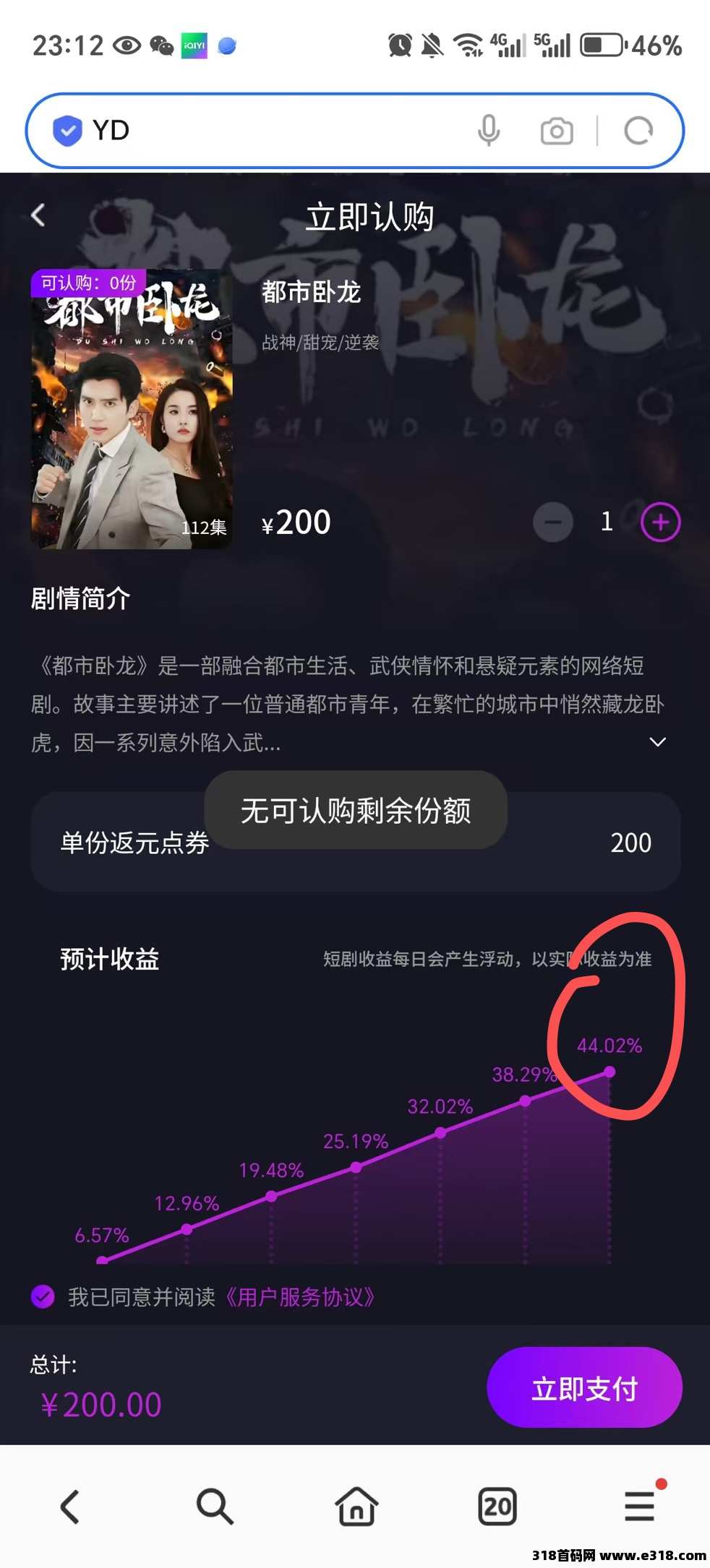Increase purchase quantity with the plus button
The width and height of the screenshot is (710, 1568).
coord(661,522)
